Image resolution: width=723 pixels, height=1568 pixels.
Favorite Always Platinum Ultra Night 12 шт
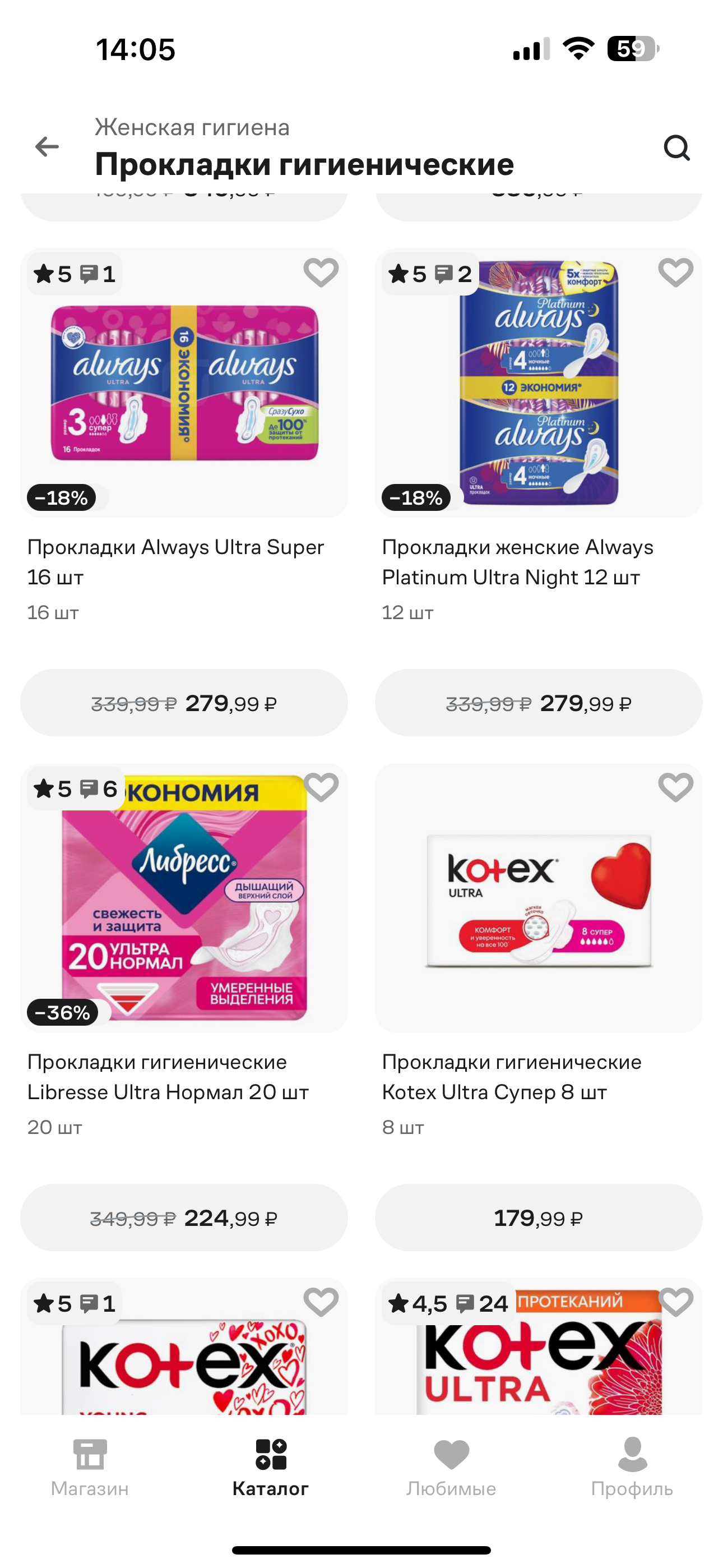(x=675, y=272)
